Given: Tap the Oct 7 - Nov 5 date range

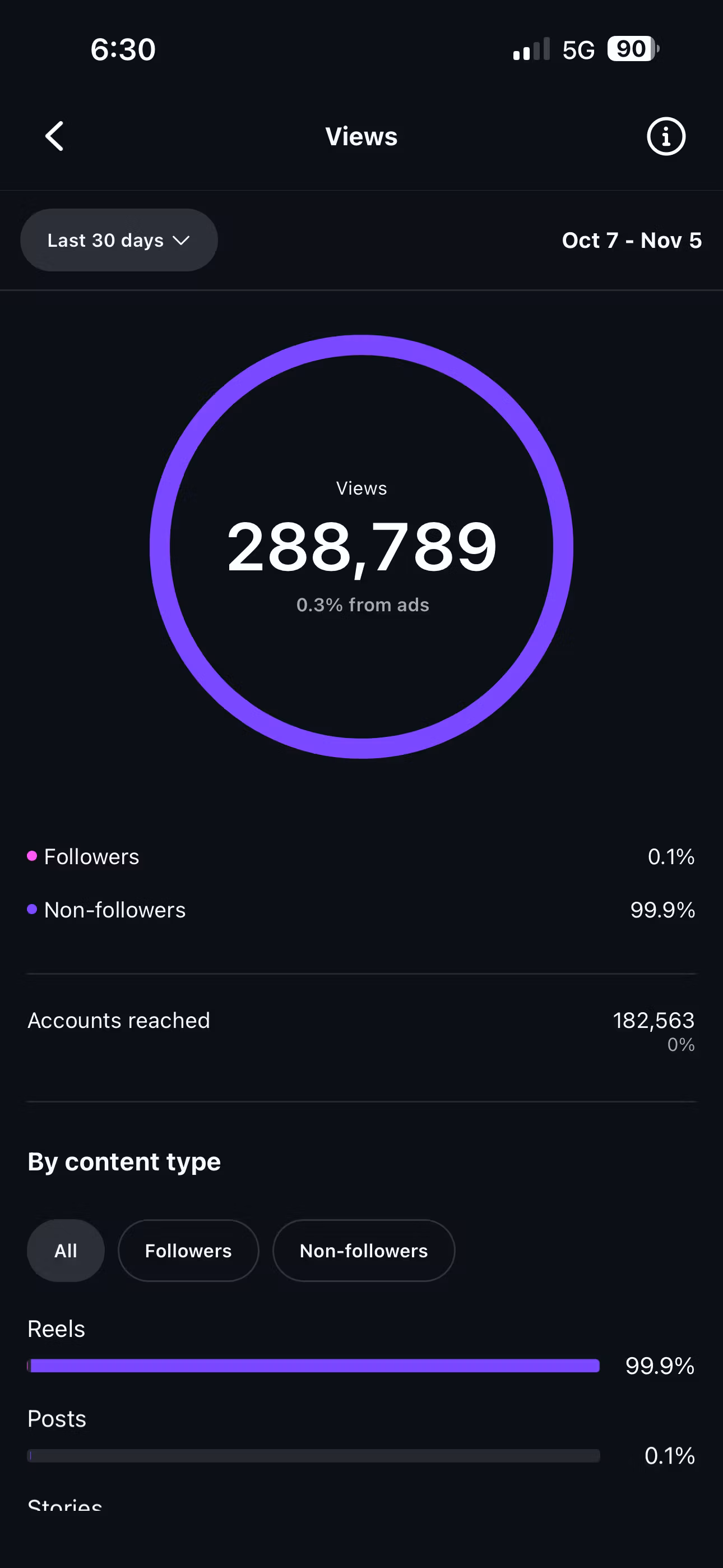Looking at the screenshot, I should click(x=632, y=240).
